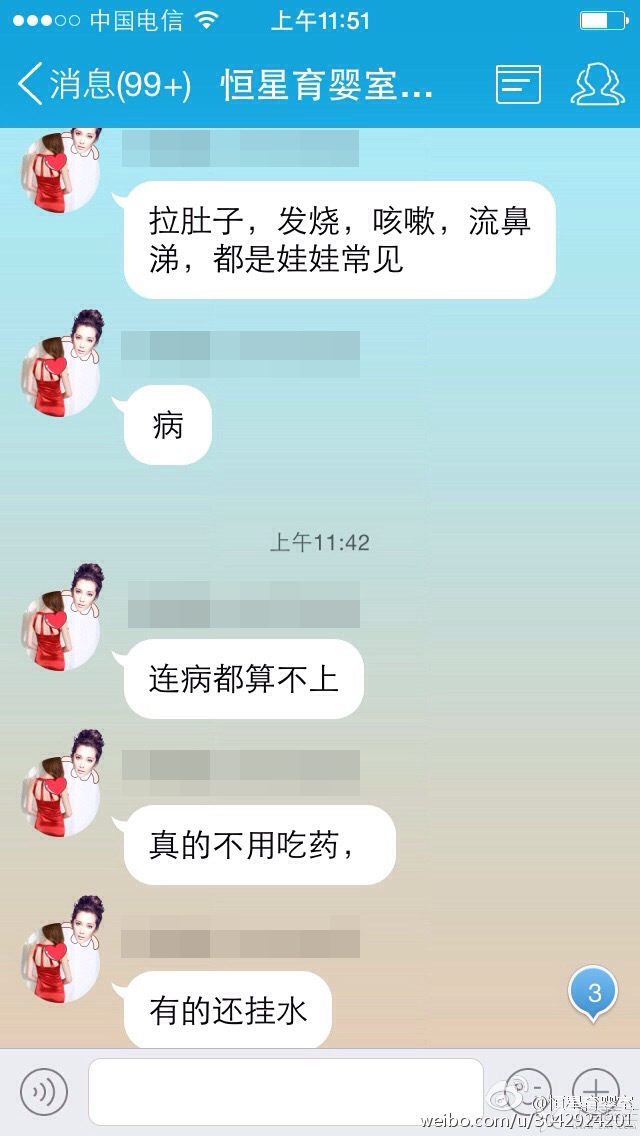Go back to the messages list
Viewport: 640px width, 1136px height.
point(100,85)
